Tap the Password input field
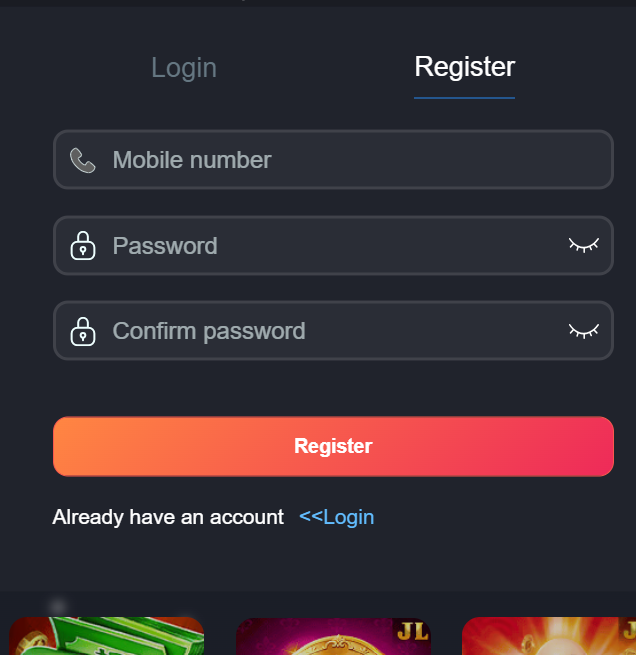636x655 pixels. click(330, 246)
